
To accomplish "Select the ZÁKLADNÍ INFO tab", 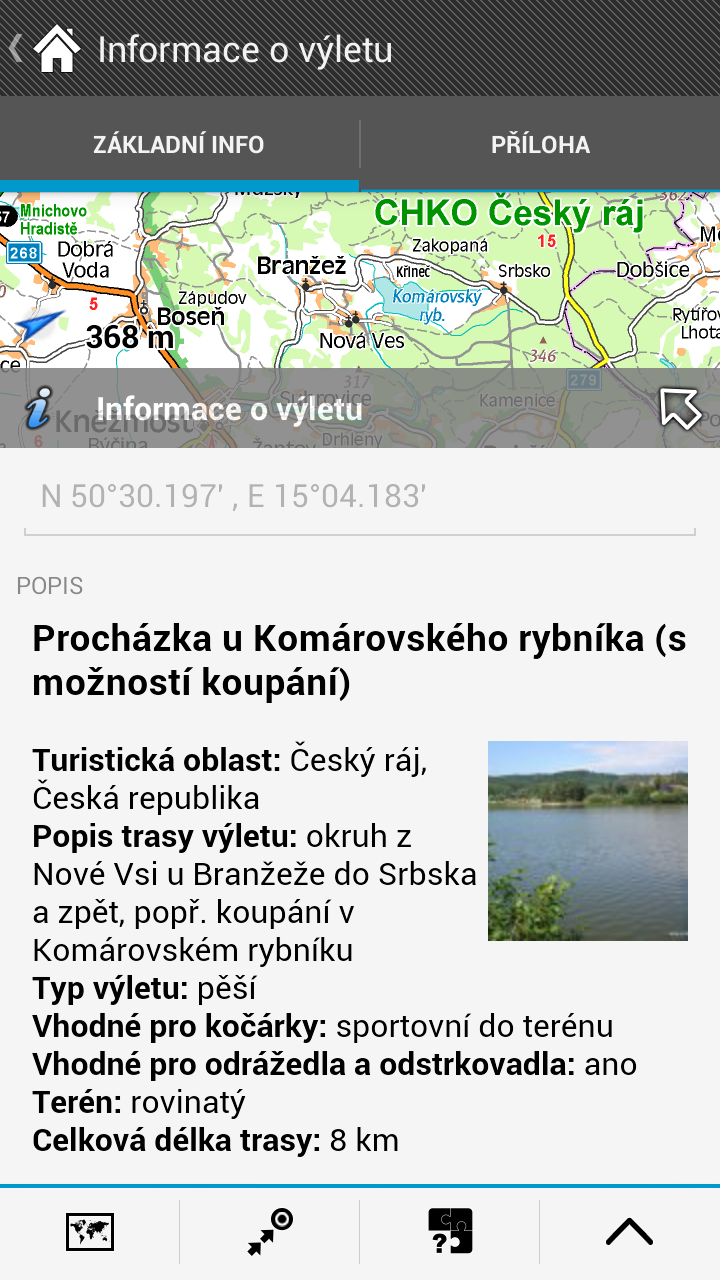I will pyautogui.click(x=179, y=145).
